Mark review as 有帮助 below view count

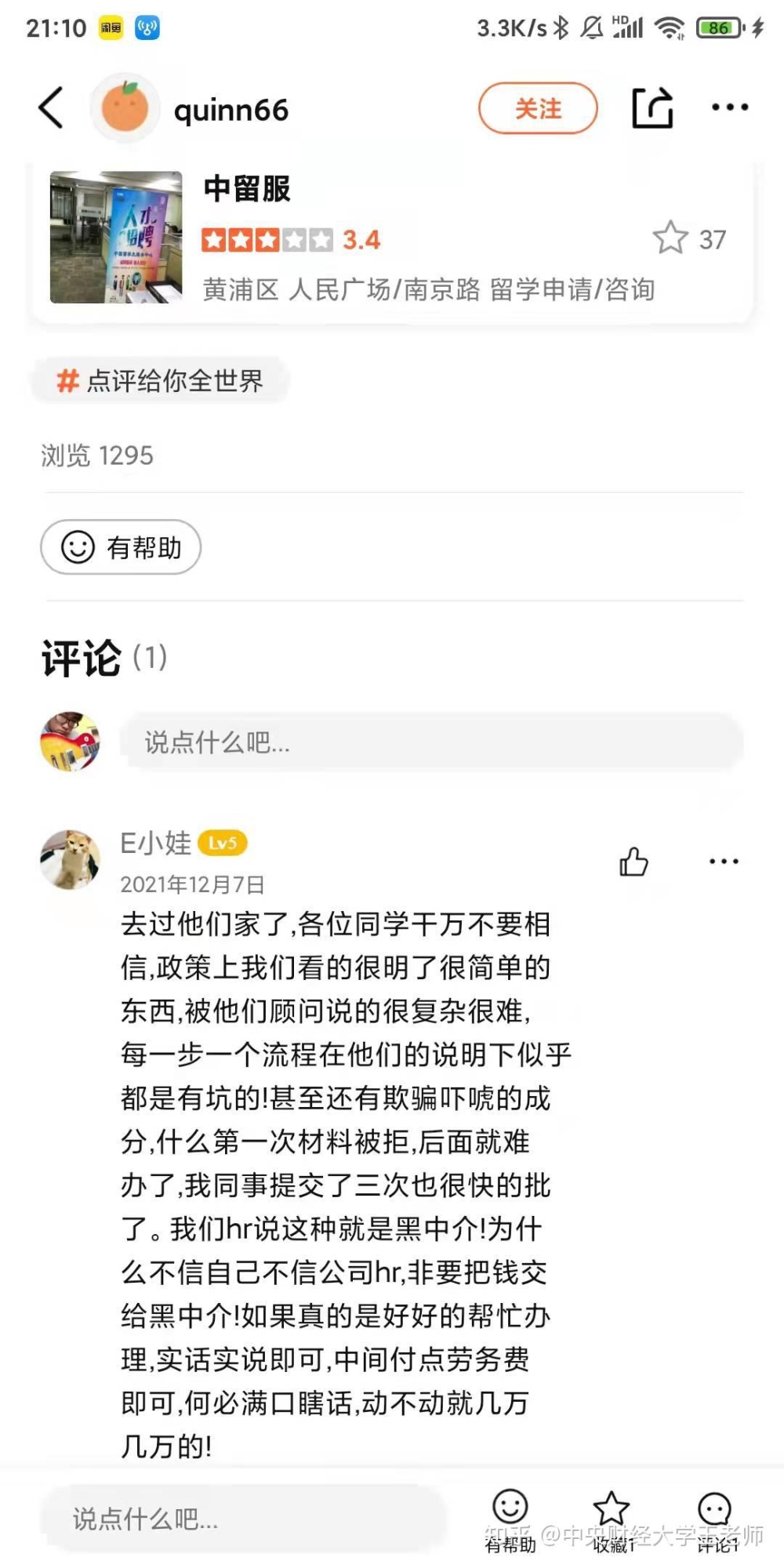tap(121, 546)
